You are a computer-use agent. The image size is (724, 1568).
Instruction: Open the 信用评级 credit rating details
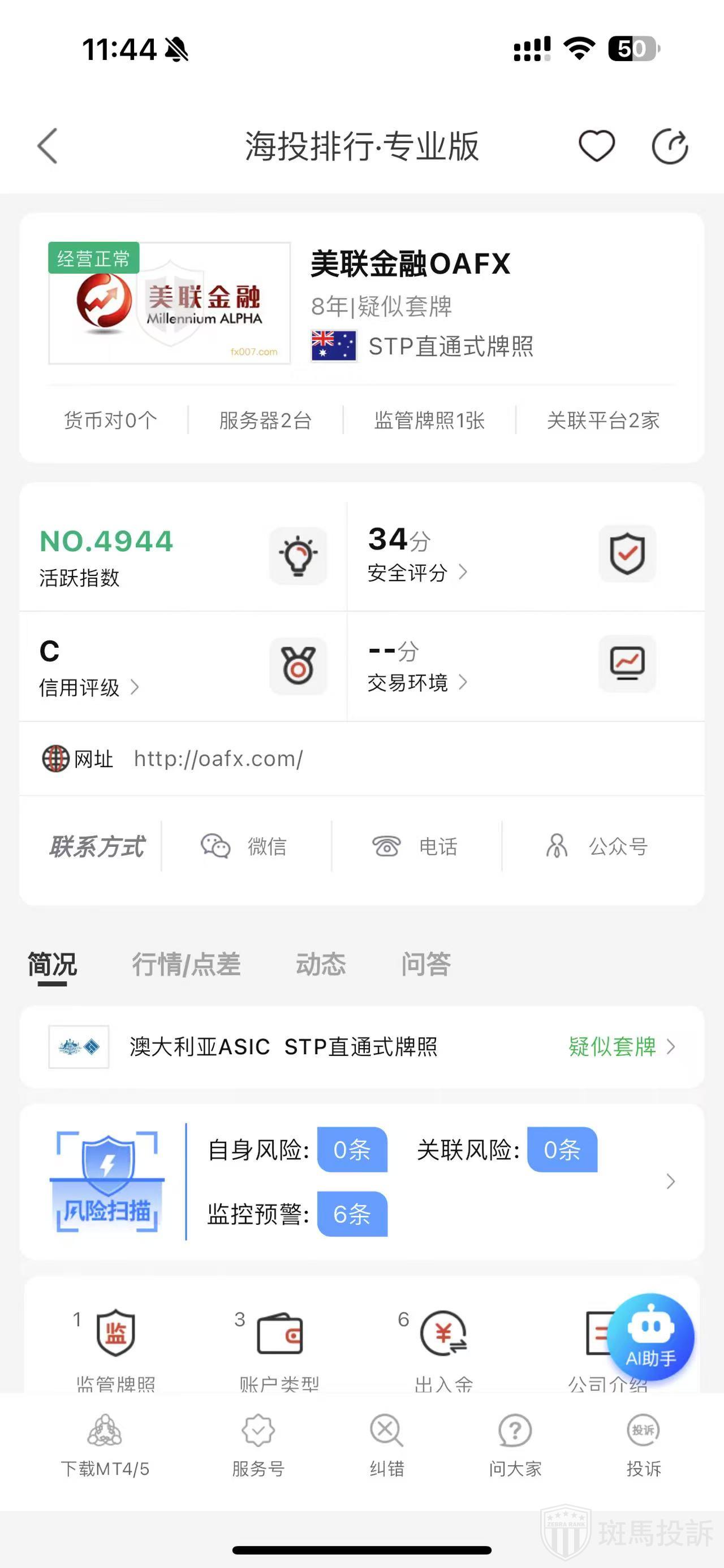coord(89,687)
